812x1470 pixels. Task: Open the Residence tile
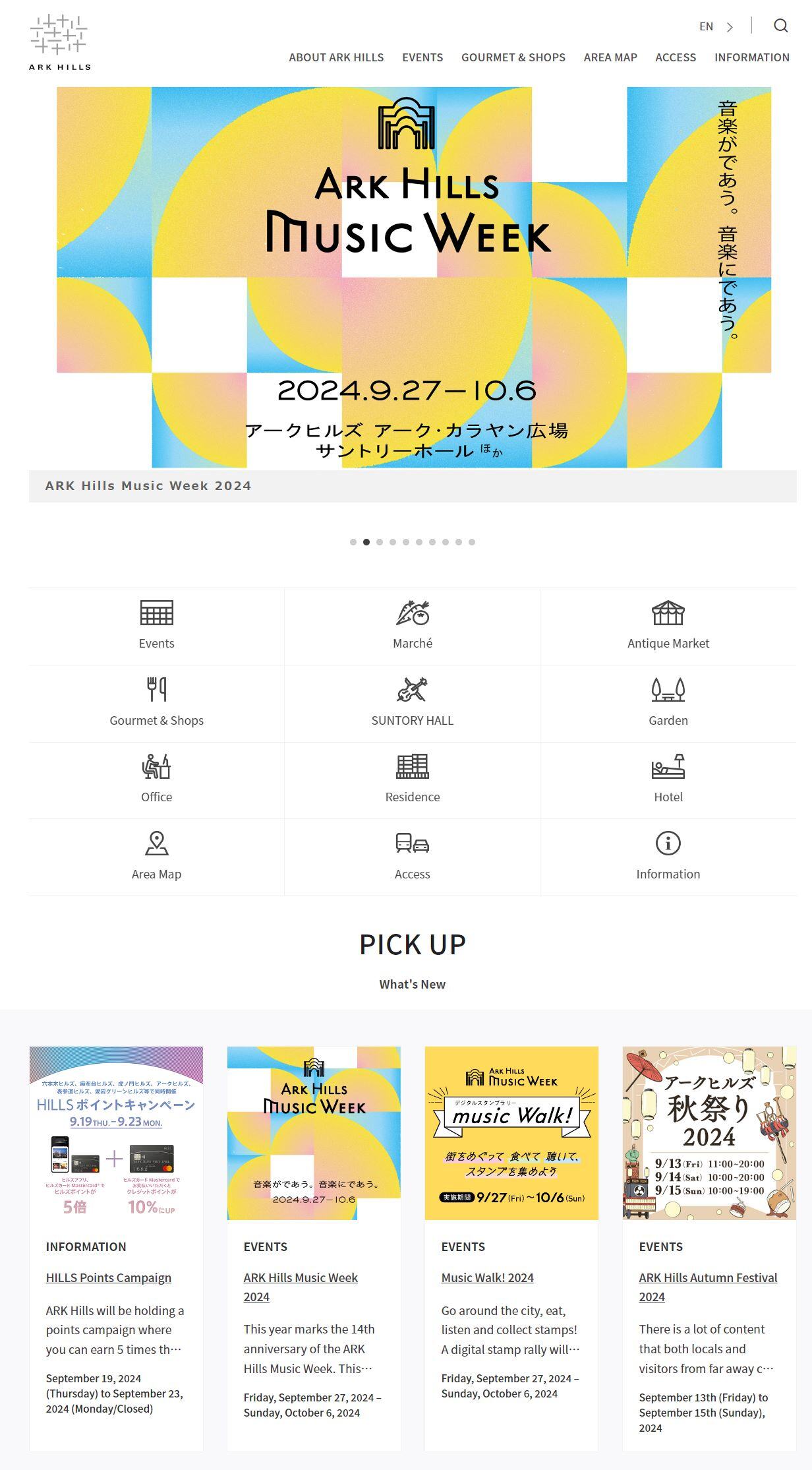[412, 780]
